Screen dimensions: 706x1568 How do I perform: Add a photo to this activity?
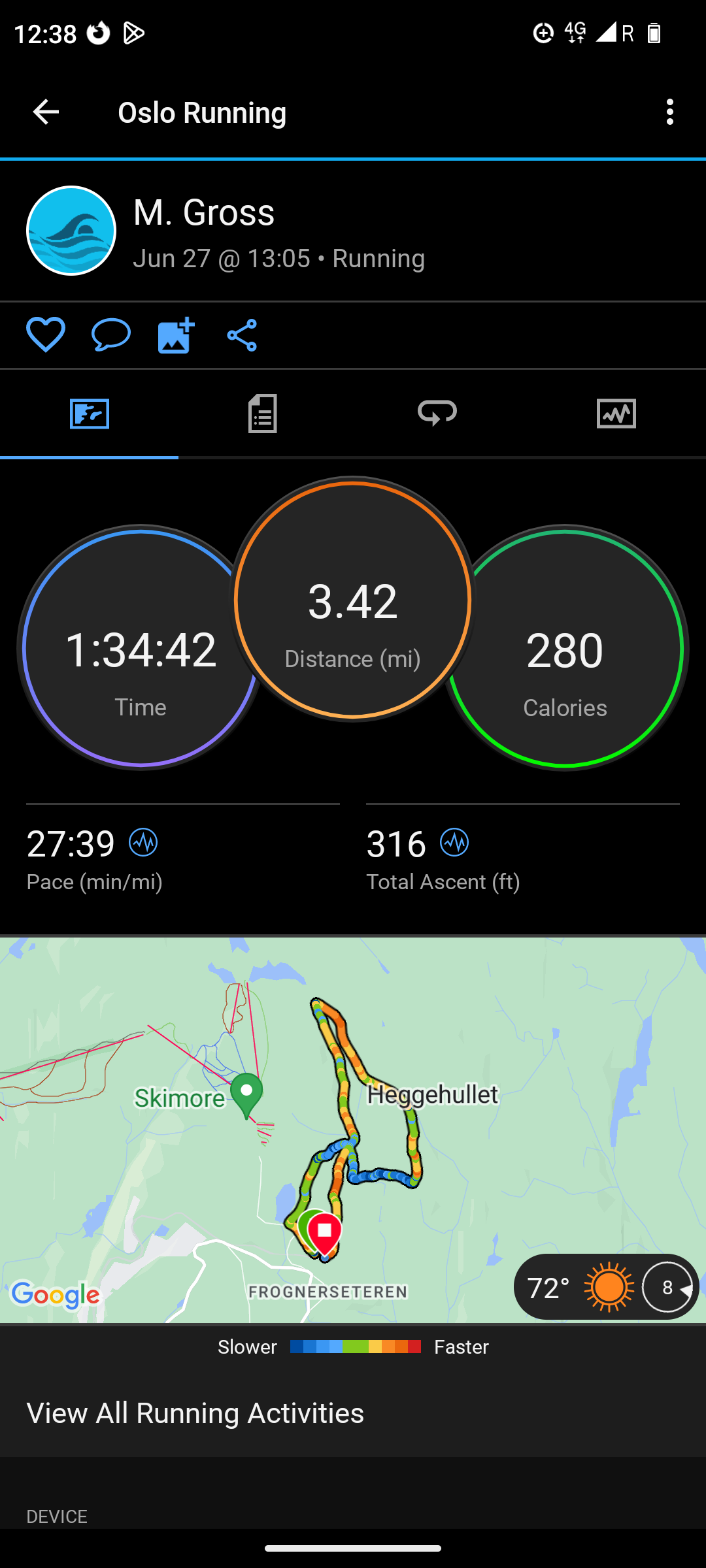[176, 335]
